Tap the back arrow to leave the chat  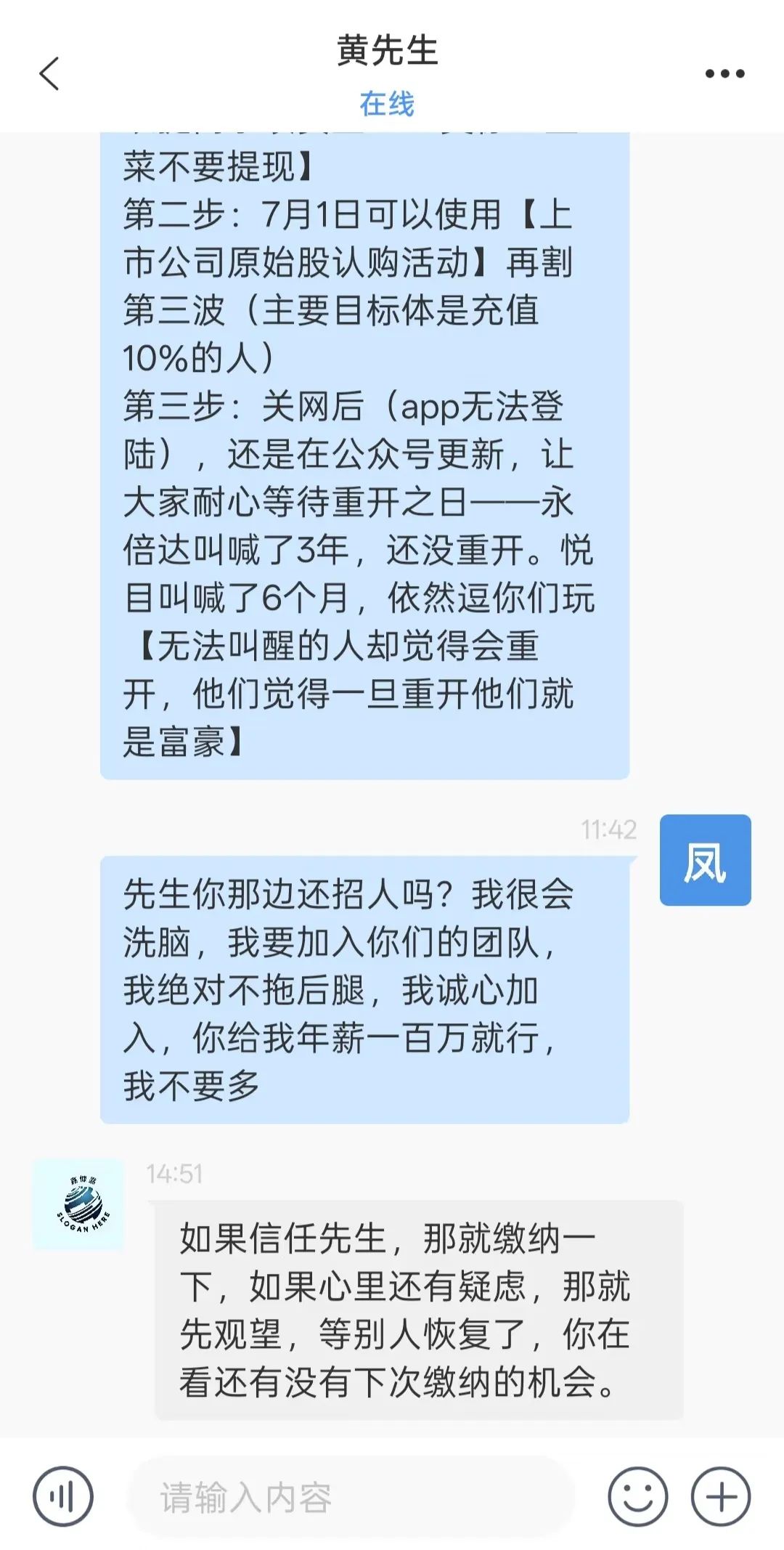click(x=49, y=75)
